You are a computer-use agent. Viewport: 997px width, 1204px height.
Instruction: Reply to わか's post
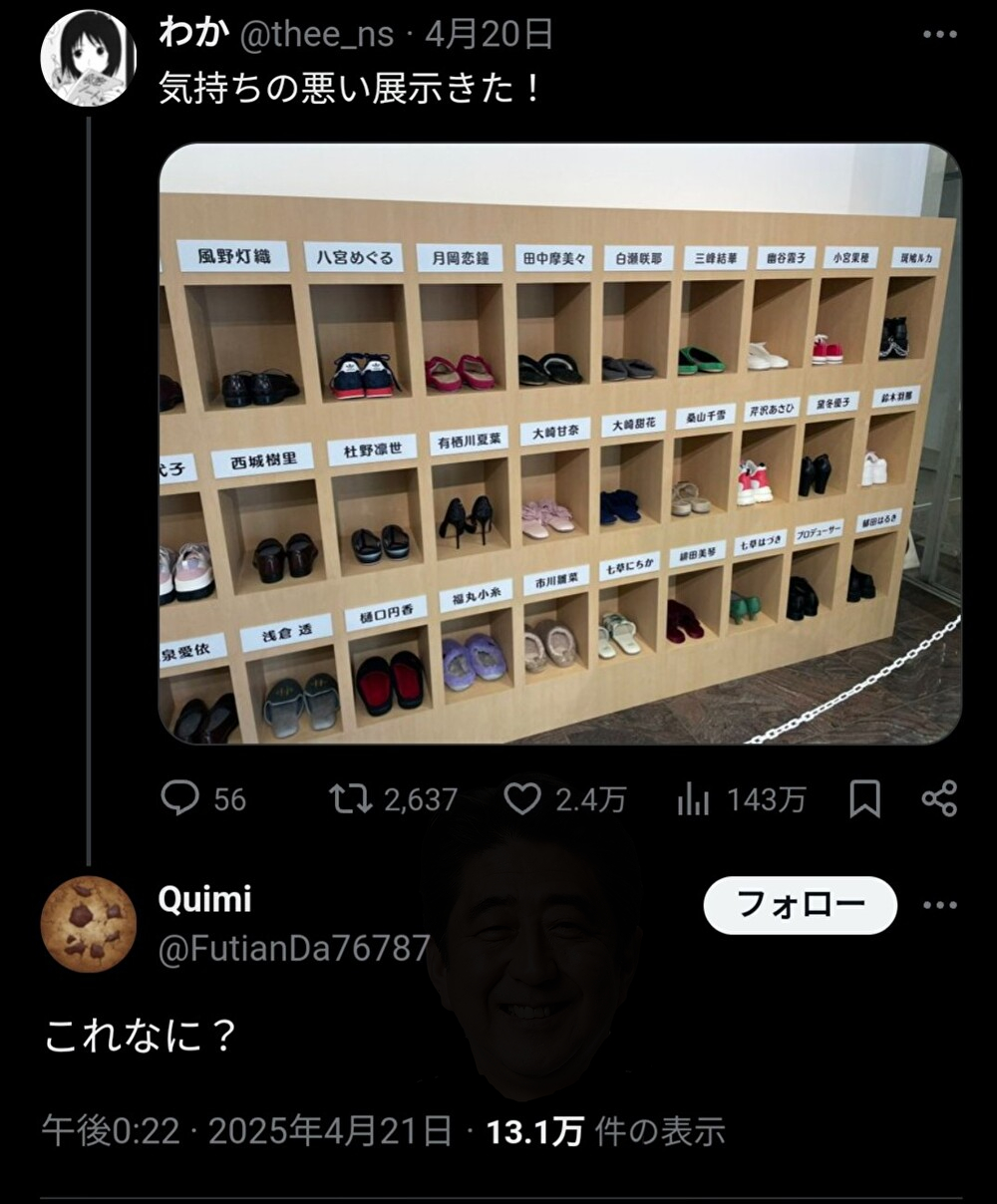click(x=180, y=798)
